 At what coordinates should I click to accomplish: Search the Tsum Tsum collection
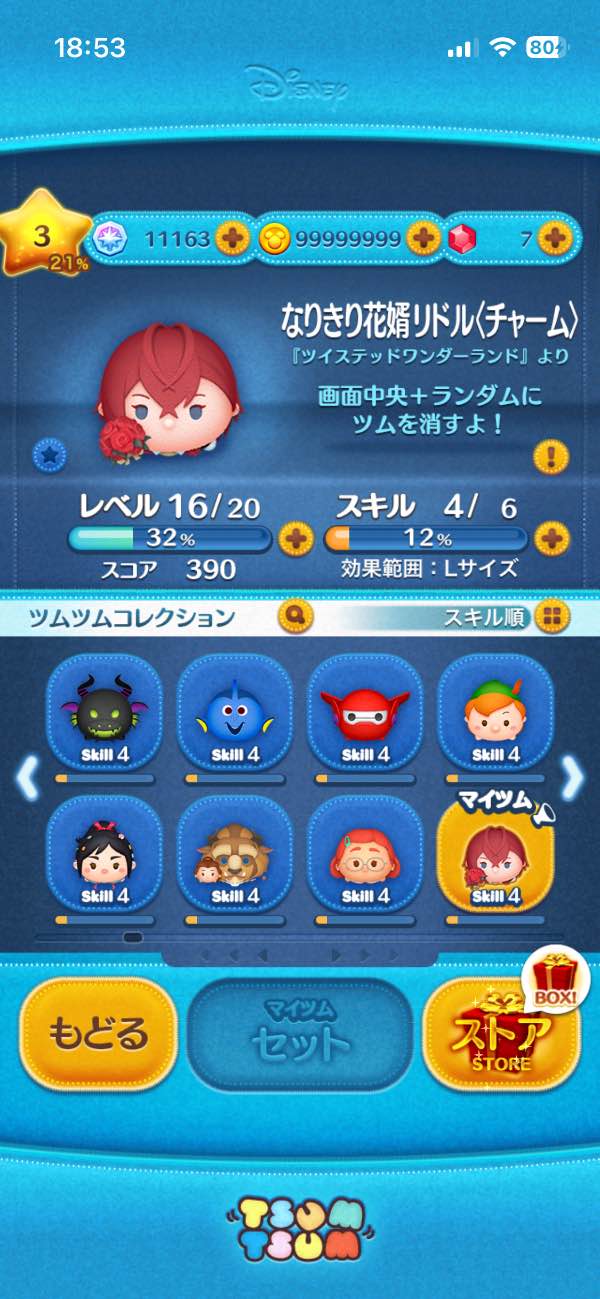click(295, 616)
